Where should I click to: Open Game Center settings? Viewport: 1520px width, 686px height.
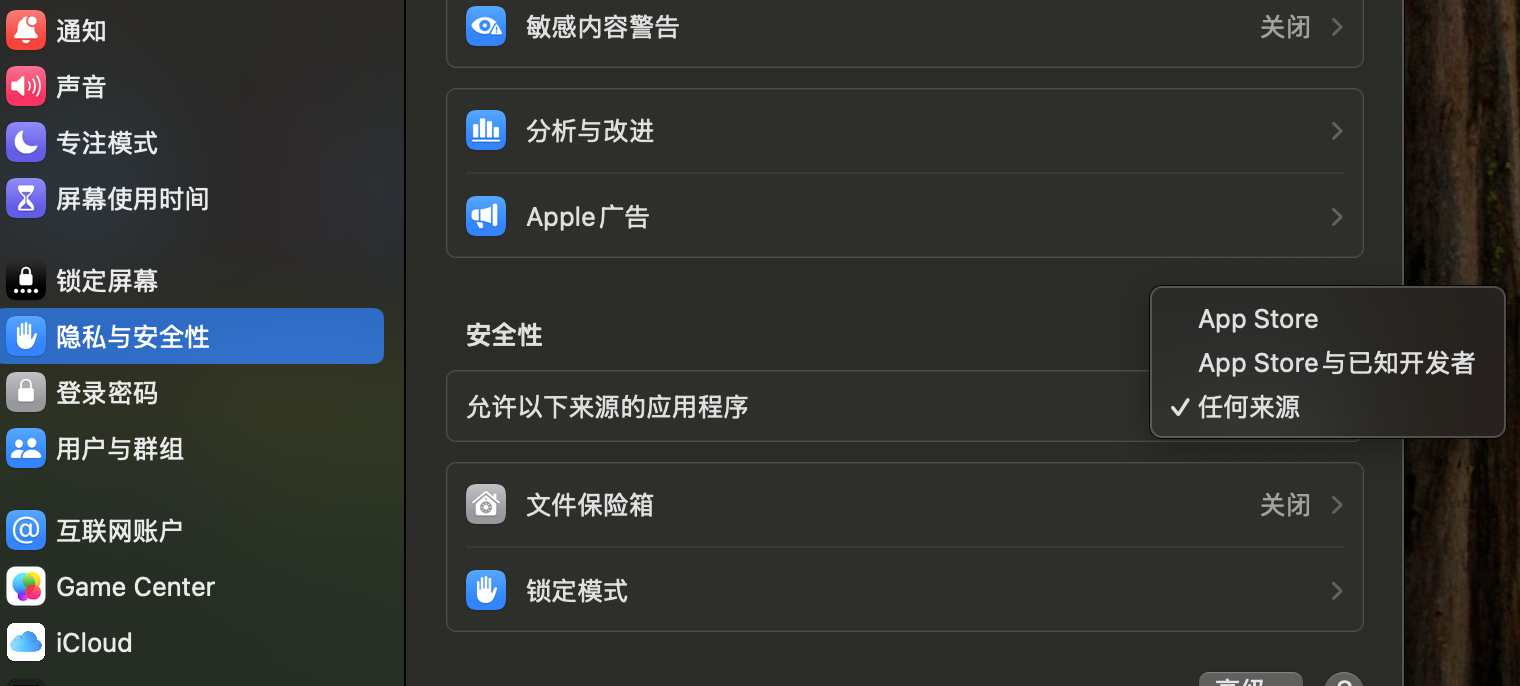[x=135, y=587]
